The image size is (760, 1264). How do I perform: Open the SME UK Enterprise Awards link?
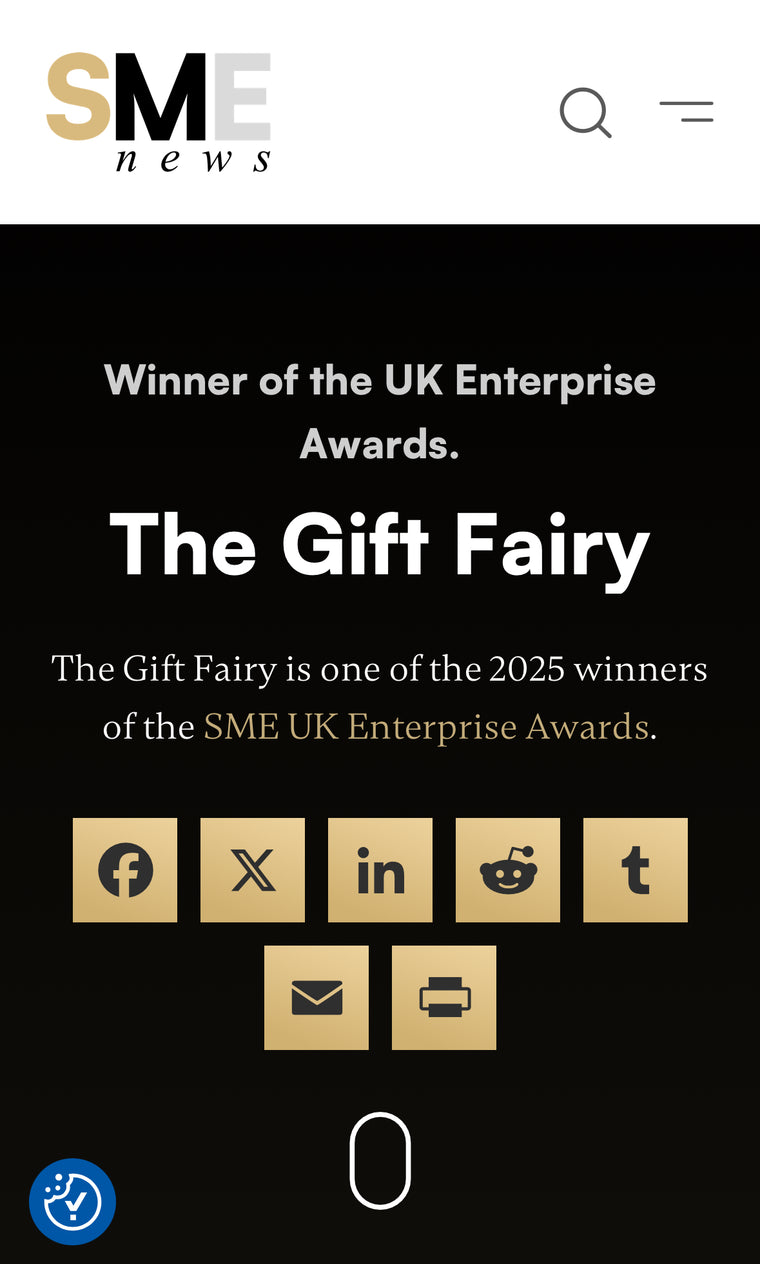point(426,727)
